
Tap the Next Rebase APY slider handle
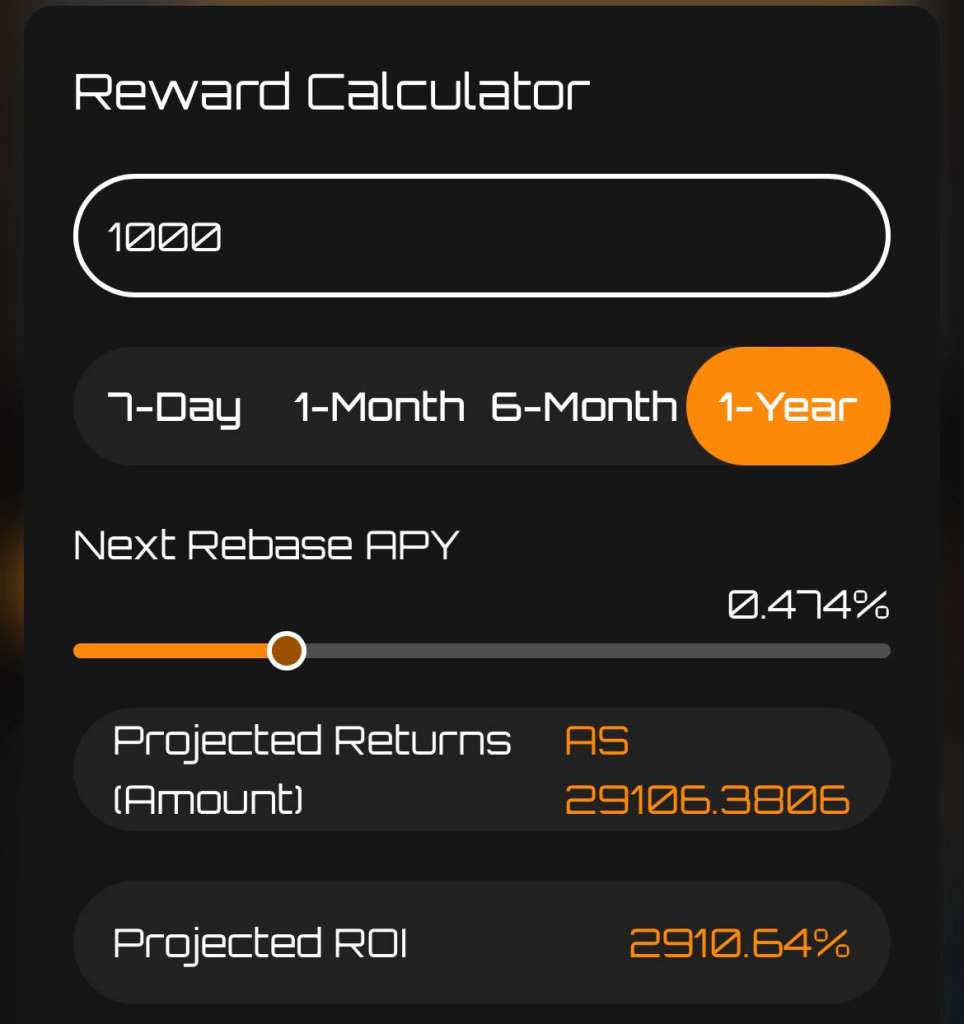pyautogui.click(x=287, y=651)
